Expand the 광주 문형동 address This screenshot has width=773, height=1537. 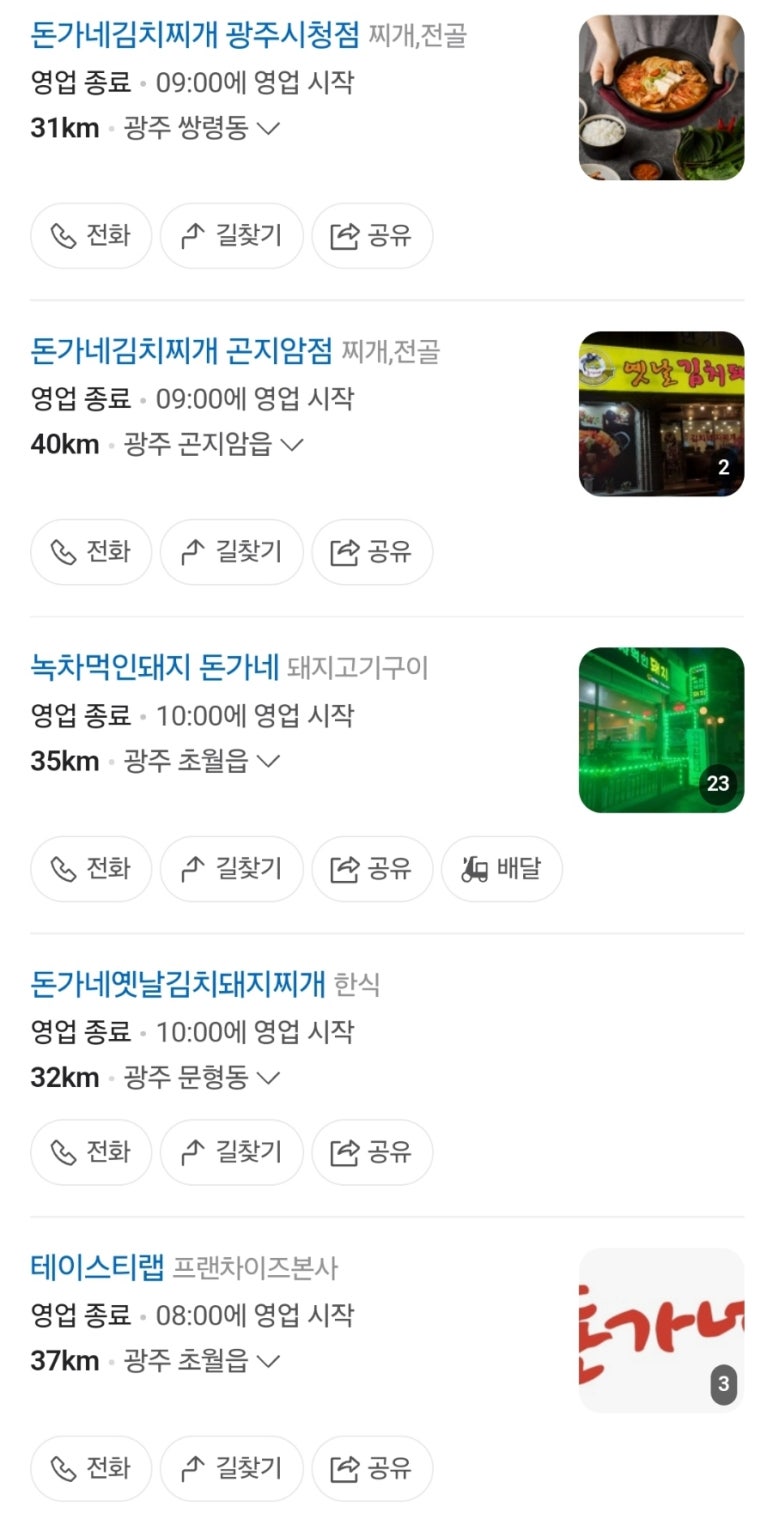[268, 1077]
